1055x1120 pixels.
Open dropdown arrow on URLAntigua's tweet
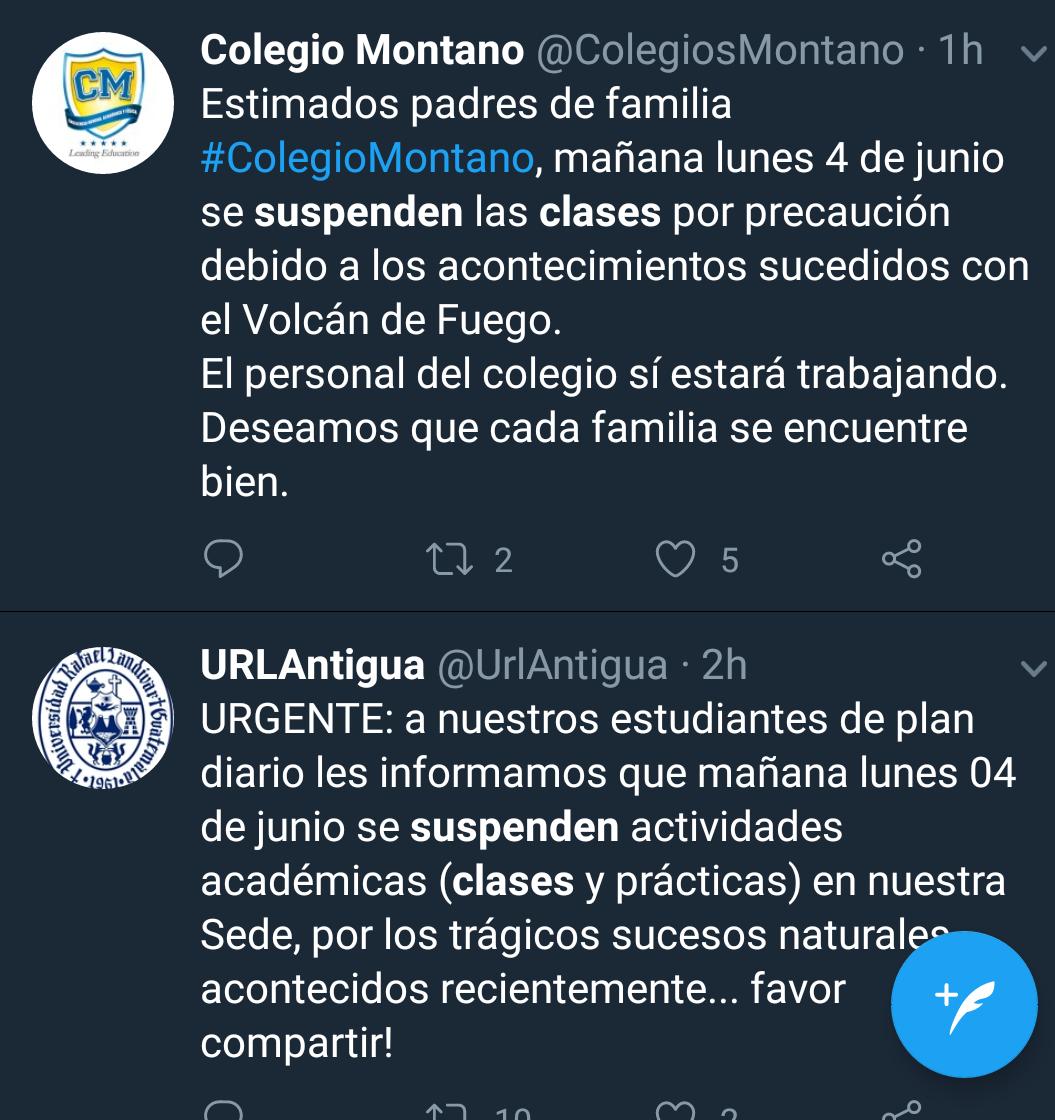click(x=1034, y=669)
